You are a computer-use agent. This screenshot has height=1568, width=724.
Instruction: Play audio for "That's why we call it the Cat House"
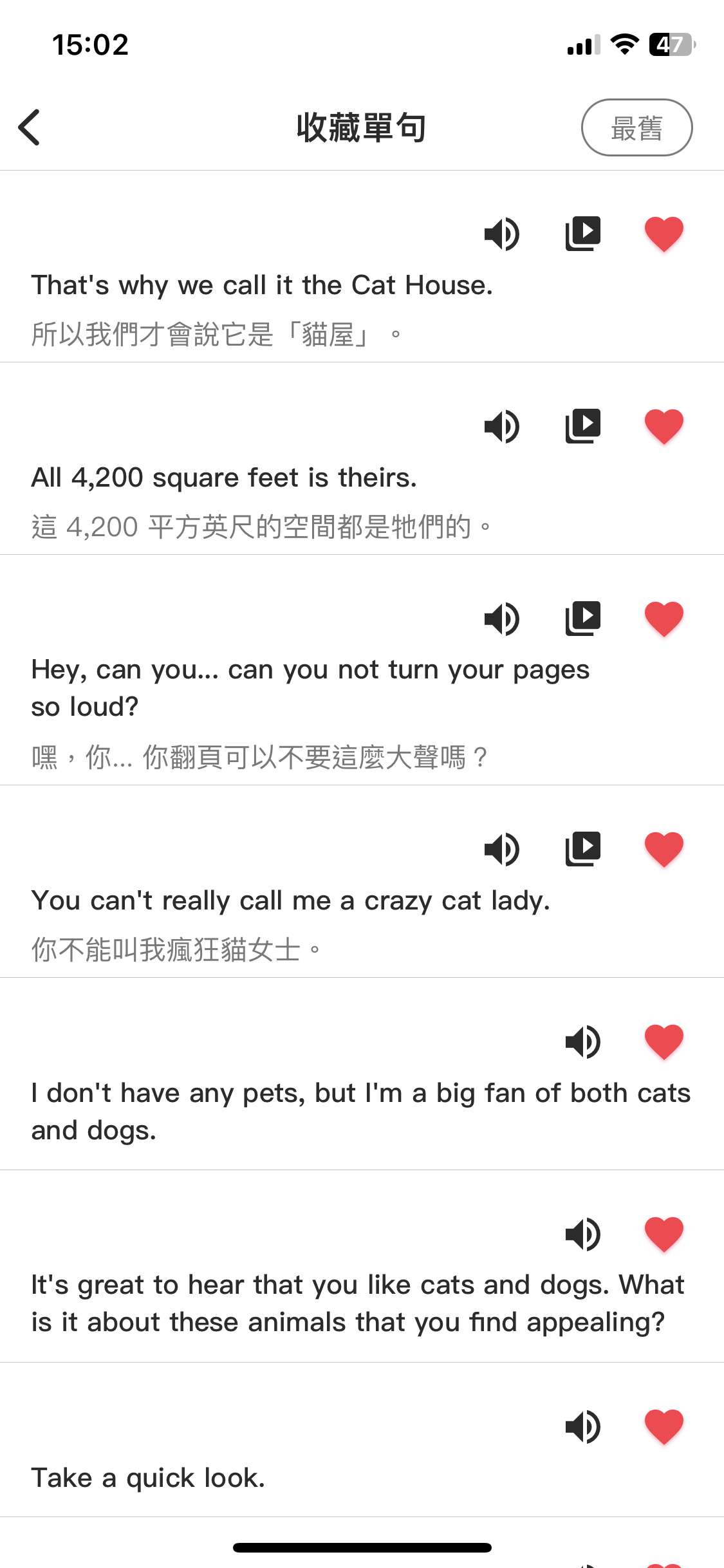pyautogui.click(x=502, y=234)
